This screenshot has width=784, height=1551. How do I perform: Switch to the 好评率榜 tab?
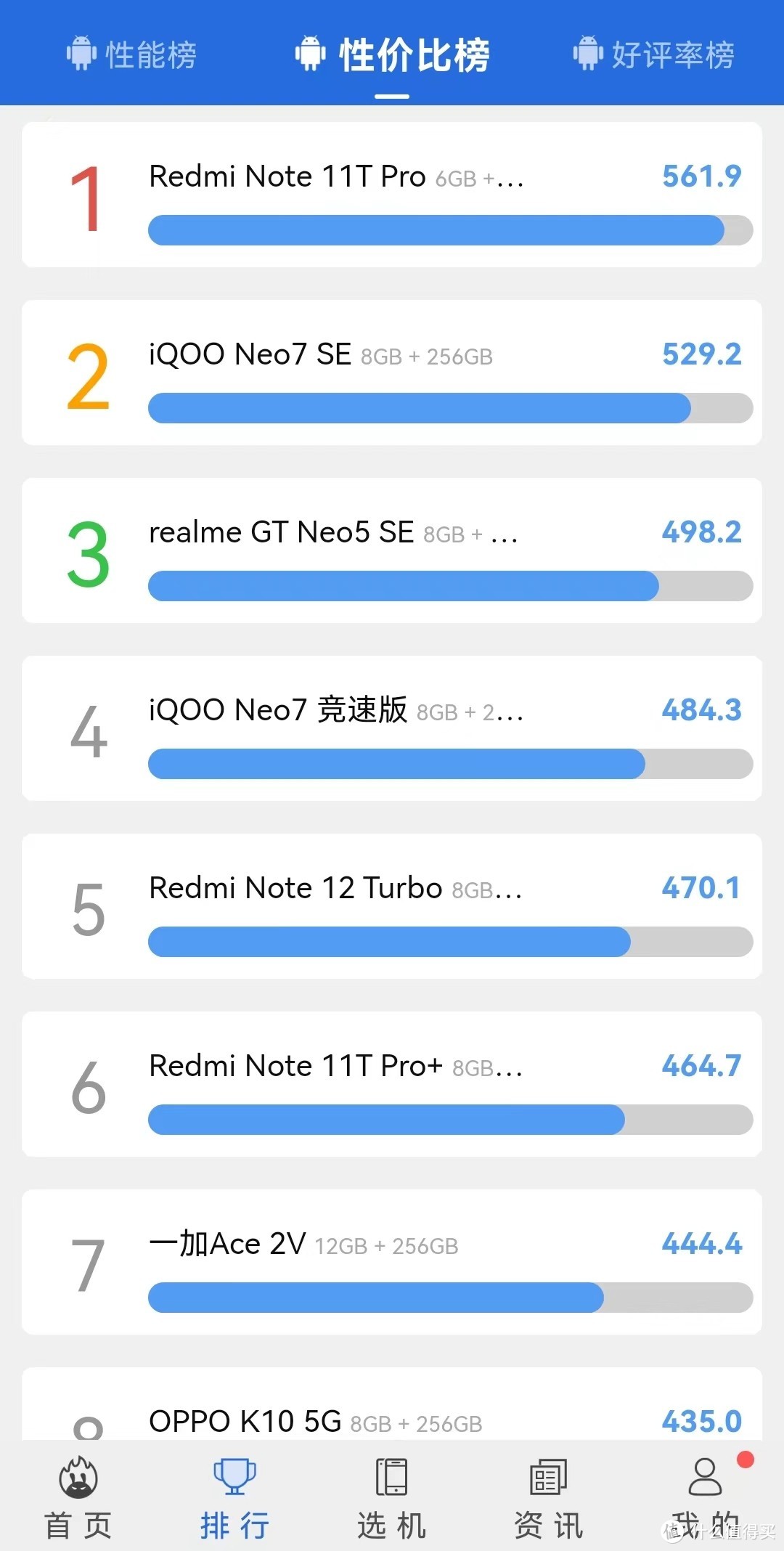tap(653, 54)
